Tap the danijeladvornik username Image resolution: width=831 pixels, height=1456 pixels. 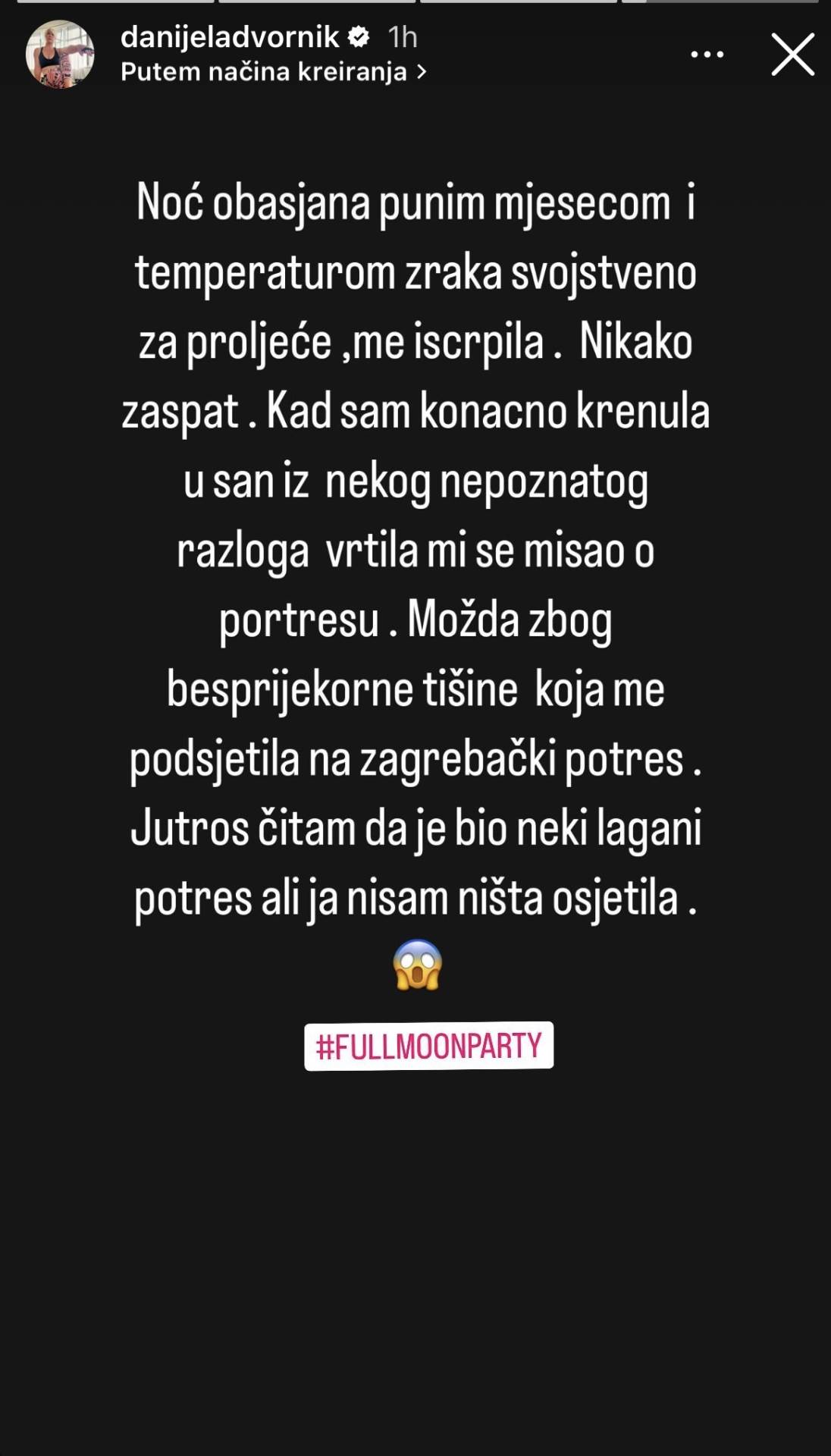pos(230,36)
